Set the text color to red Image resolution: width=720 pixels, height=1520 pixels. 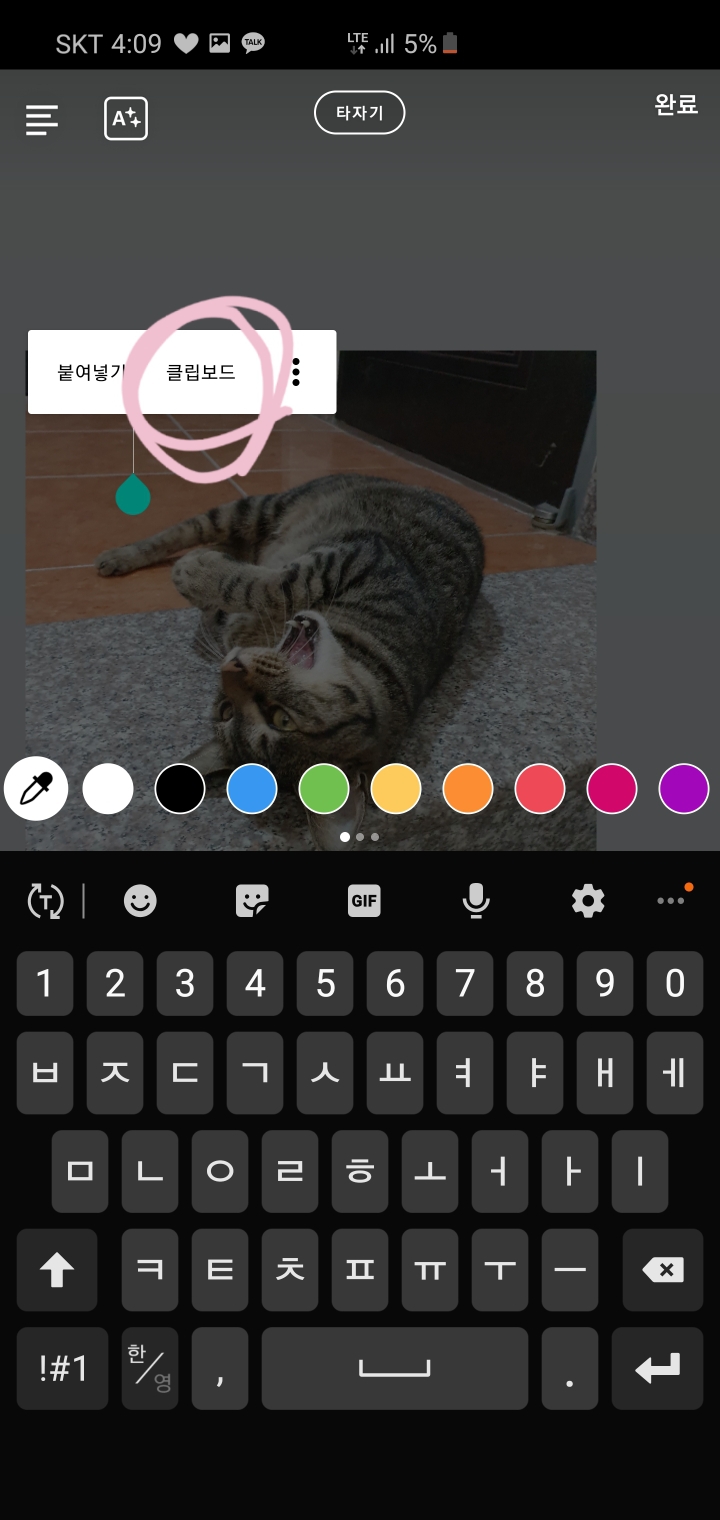(540, 789)
